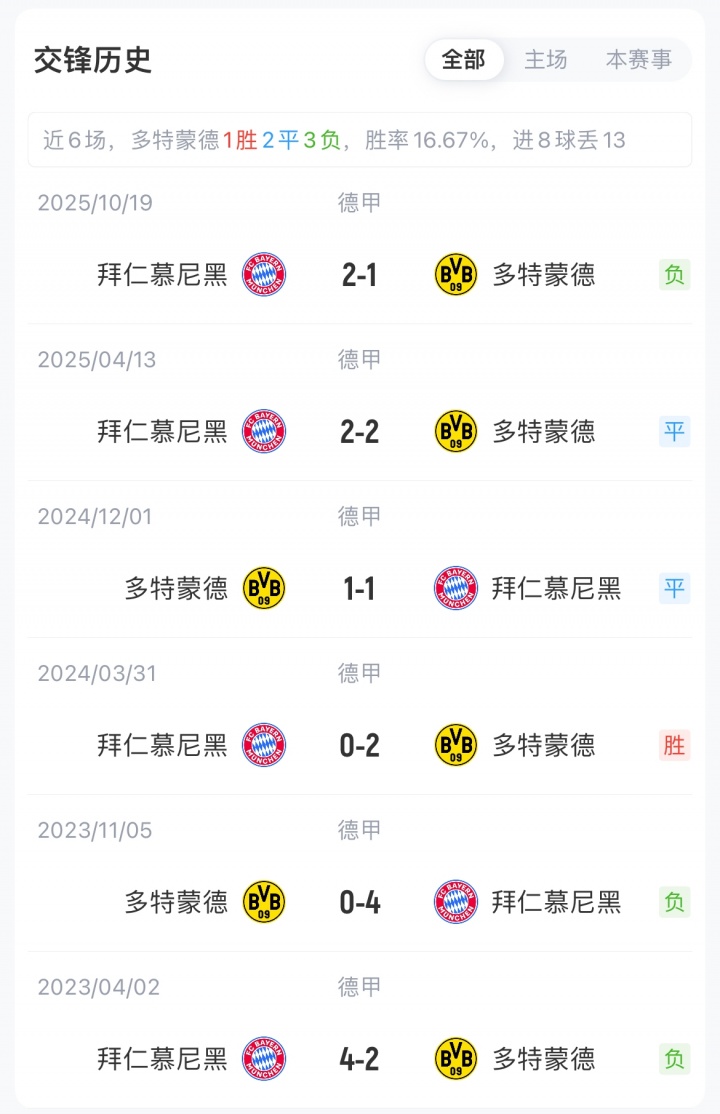Open the 2024/03/31 match ending 0-2
720x1114 pixels.
point(359,746)
